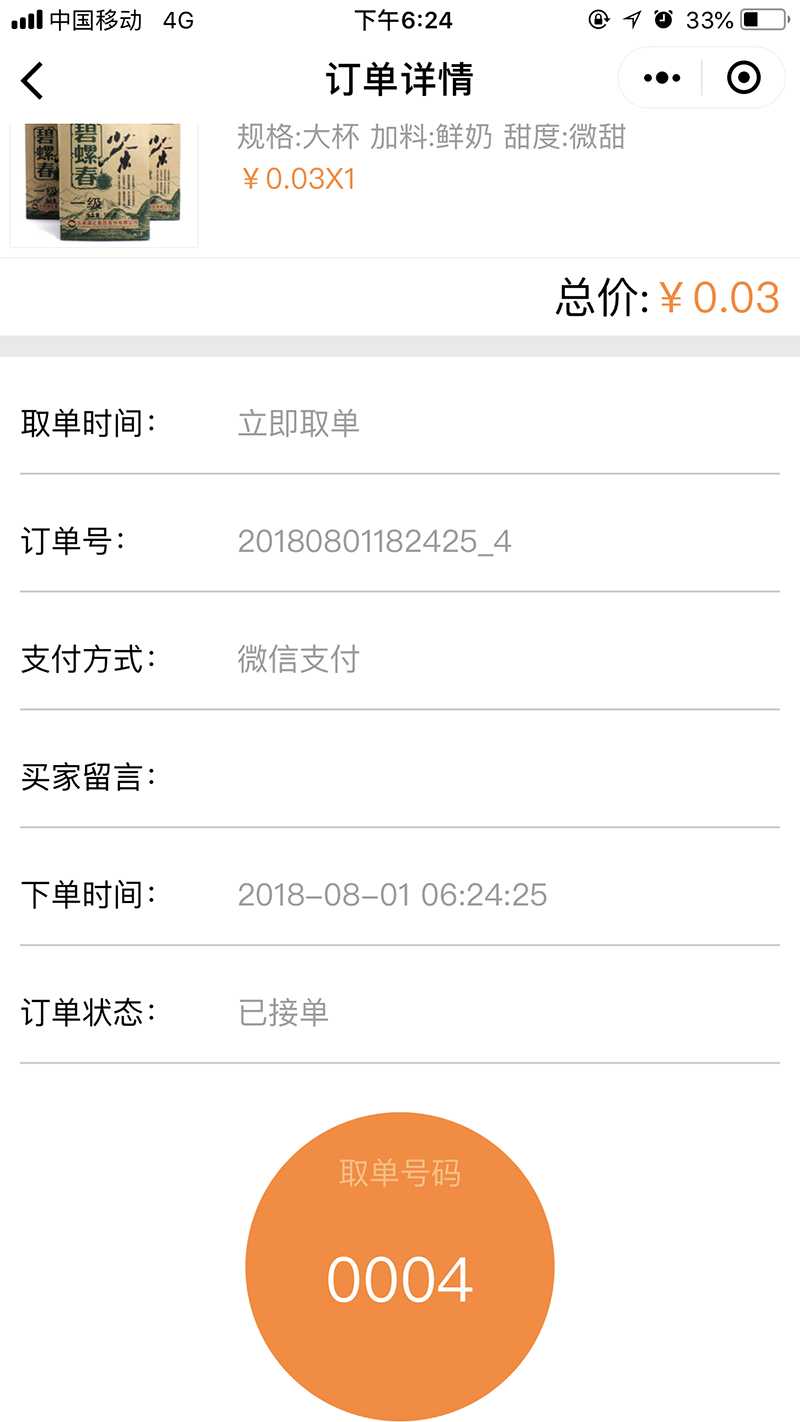The width and height of the screenshot is (800, 1422).
Task: Tap the 已接单 order status text
Action: coord(283,1013)
